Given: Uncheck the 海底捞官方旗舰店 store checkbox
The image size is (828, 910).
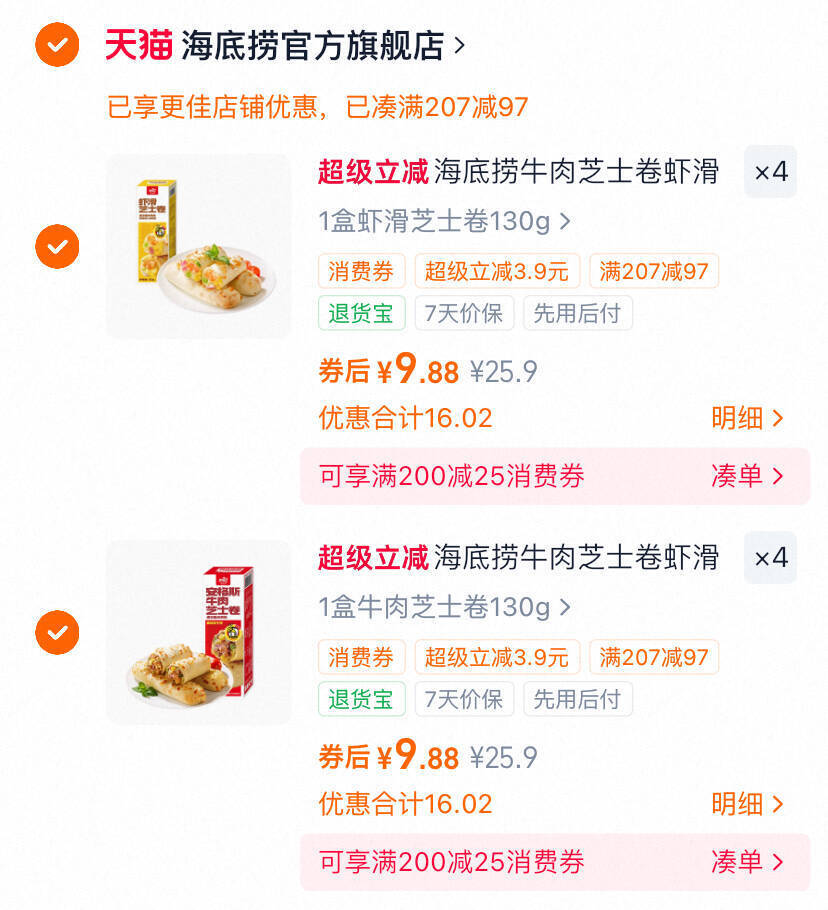Looking at the screenshot, I should [57, 45].
